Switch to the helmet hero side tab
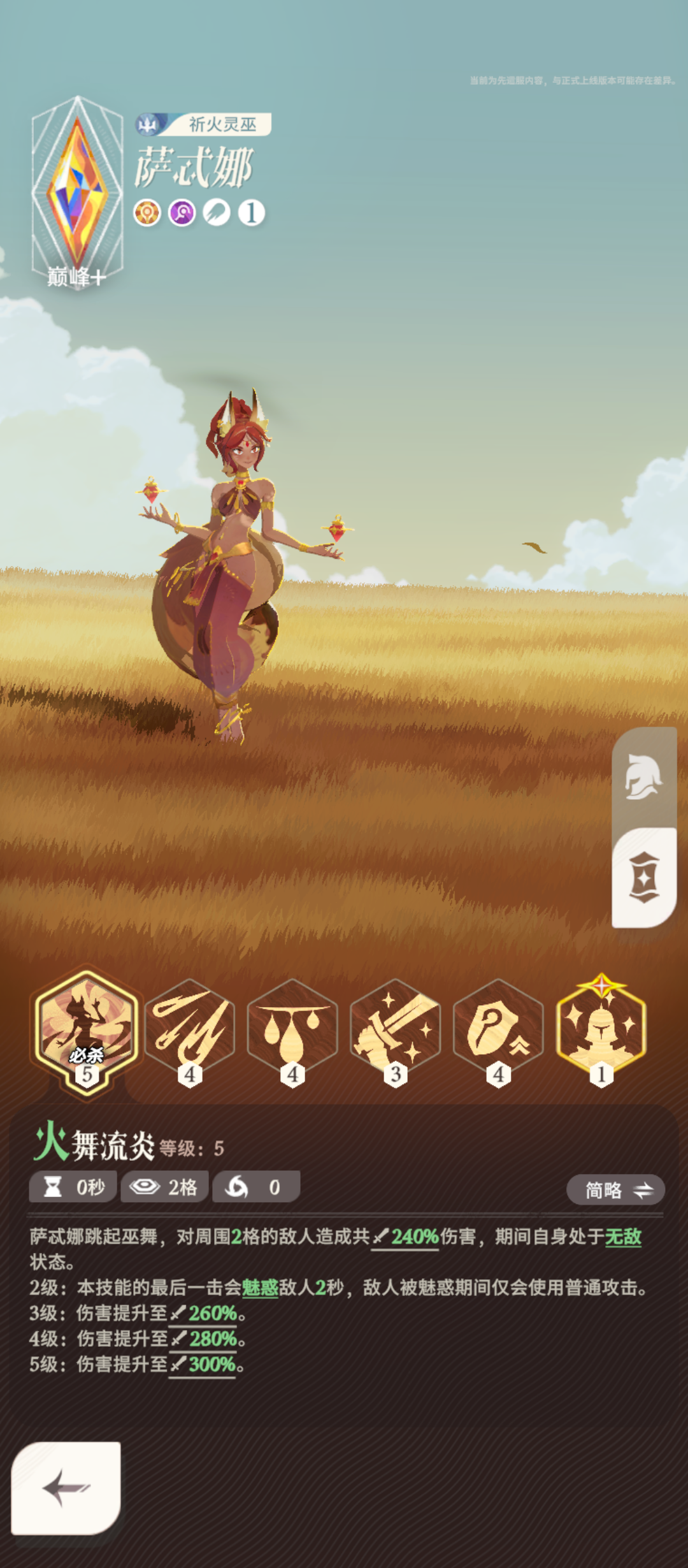 pyautogui.click(x=643, y=776)
